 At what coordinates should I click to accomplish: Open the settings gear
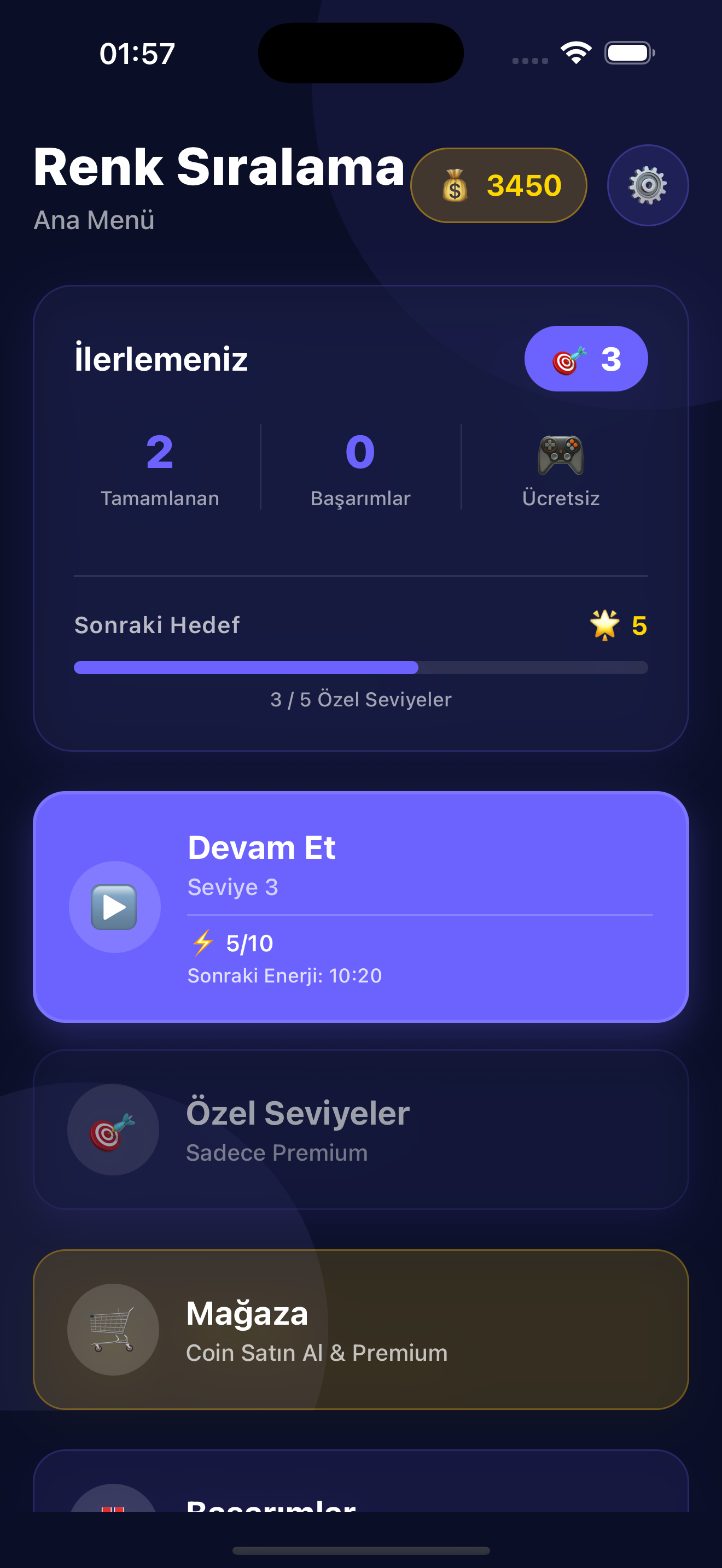coord(647,185)
